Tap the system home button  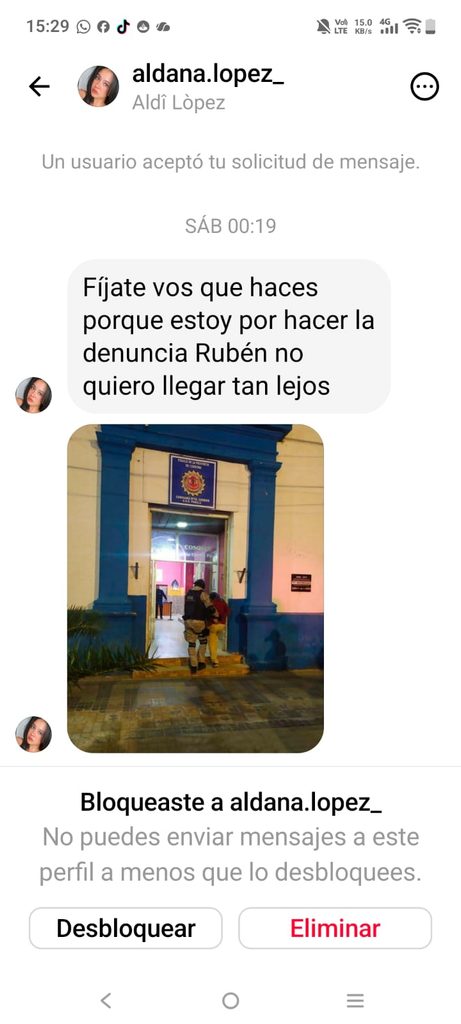tap(230, 1000)
